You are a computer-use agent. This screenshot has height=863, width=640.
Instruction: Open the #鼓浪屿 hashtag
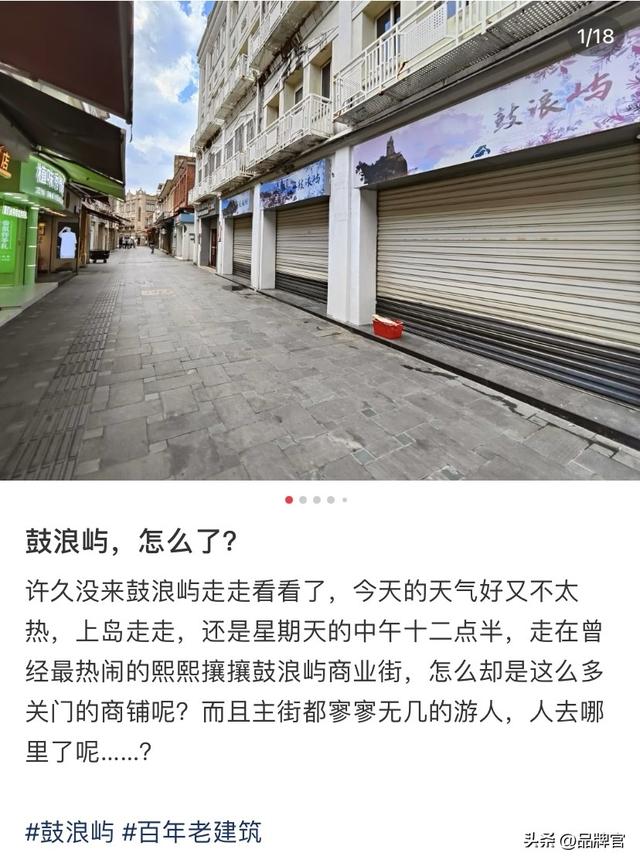click(69, 832)
